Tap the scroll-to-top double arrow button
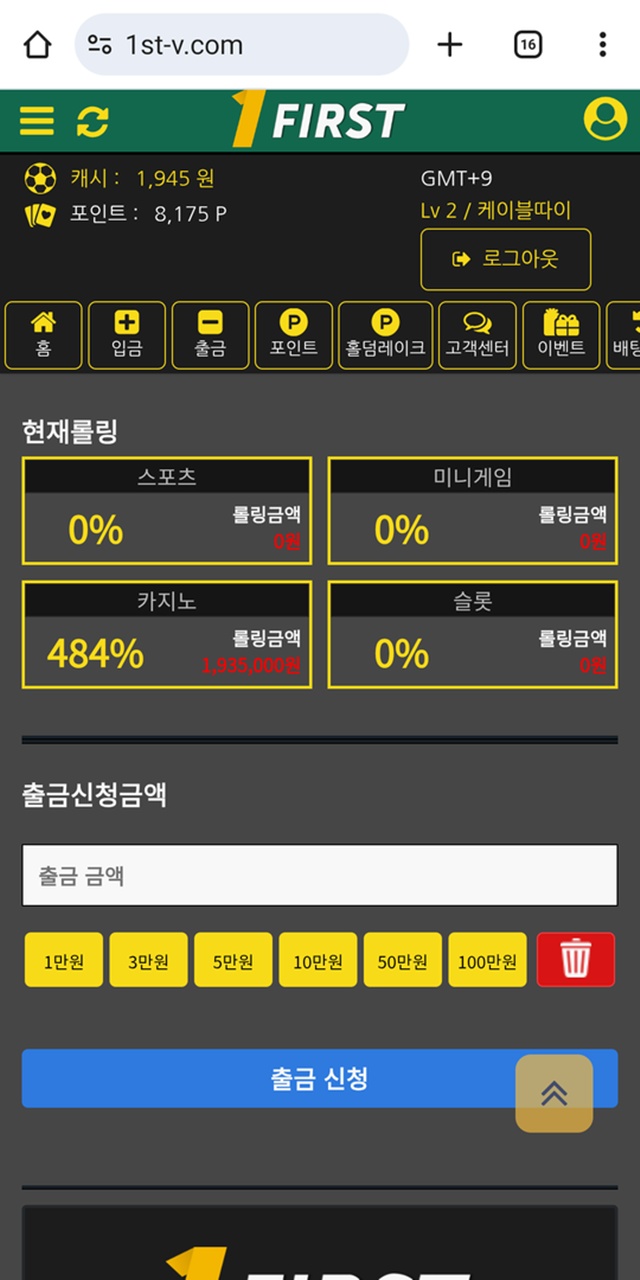The width and height of the screenshot is (640, 1280). (x=554, y=1093)
